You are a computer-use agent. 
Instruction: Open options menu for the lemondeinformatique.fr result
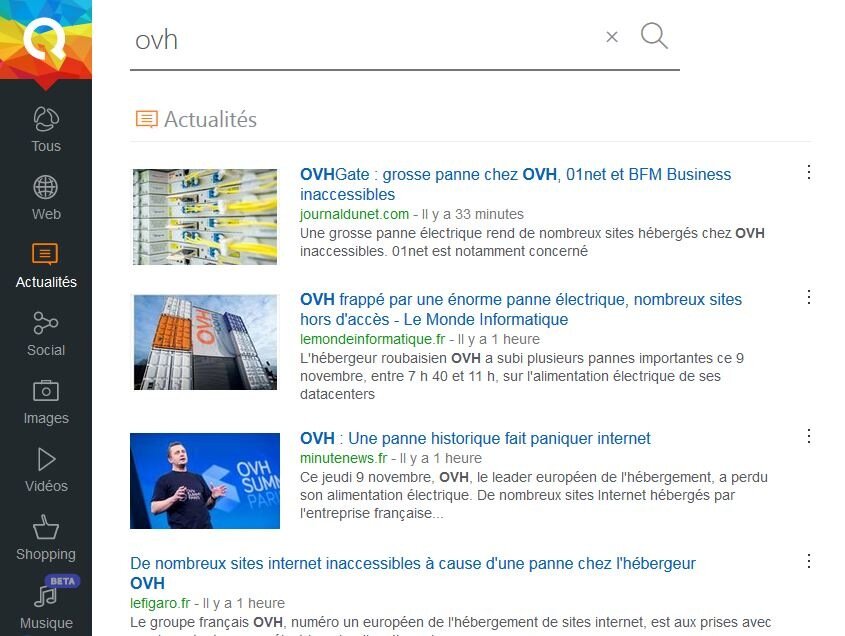pos(809,297)
